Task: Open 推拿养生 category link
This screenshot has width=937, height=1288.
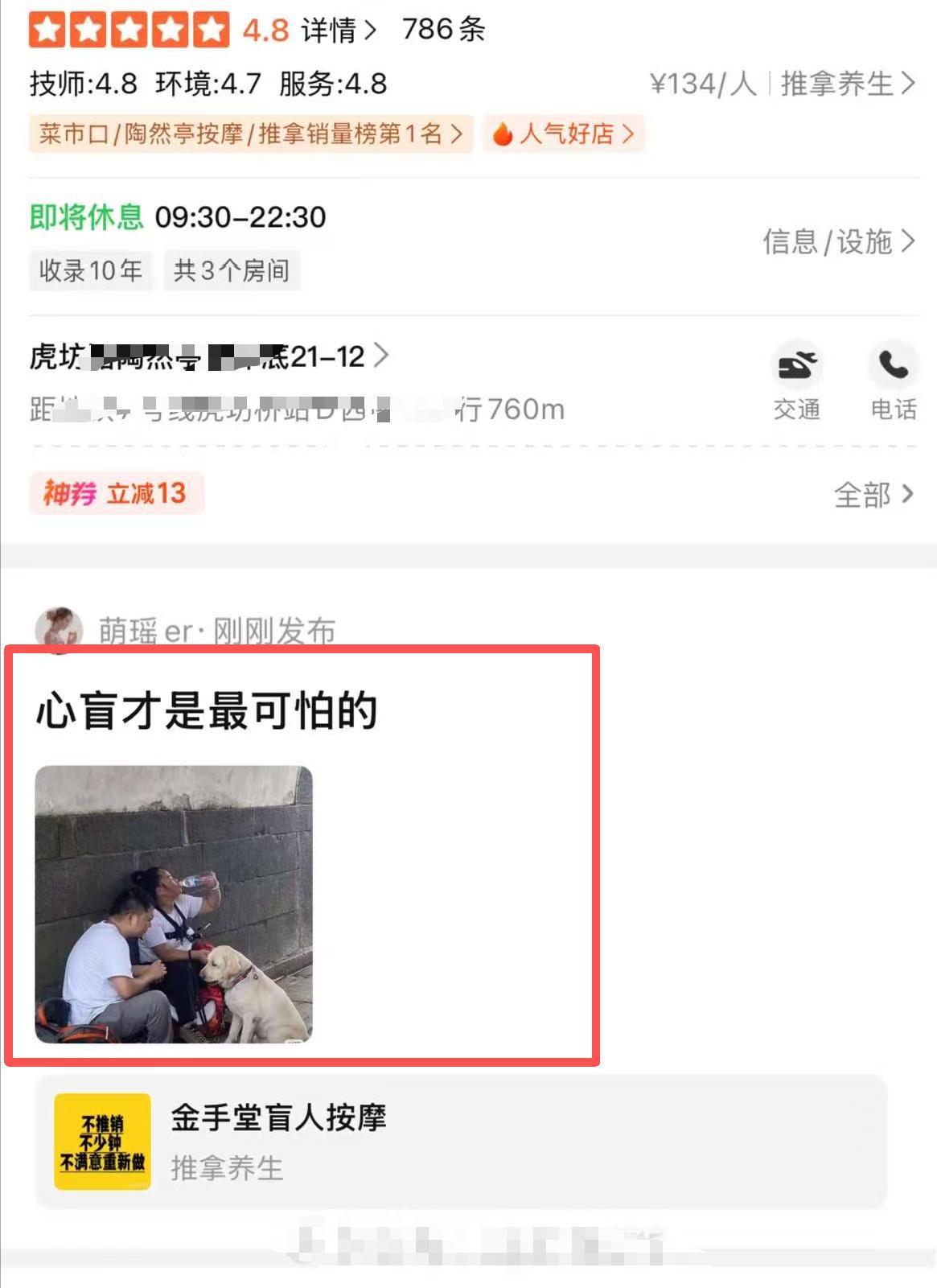Action: [847, 84]
